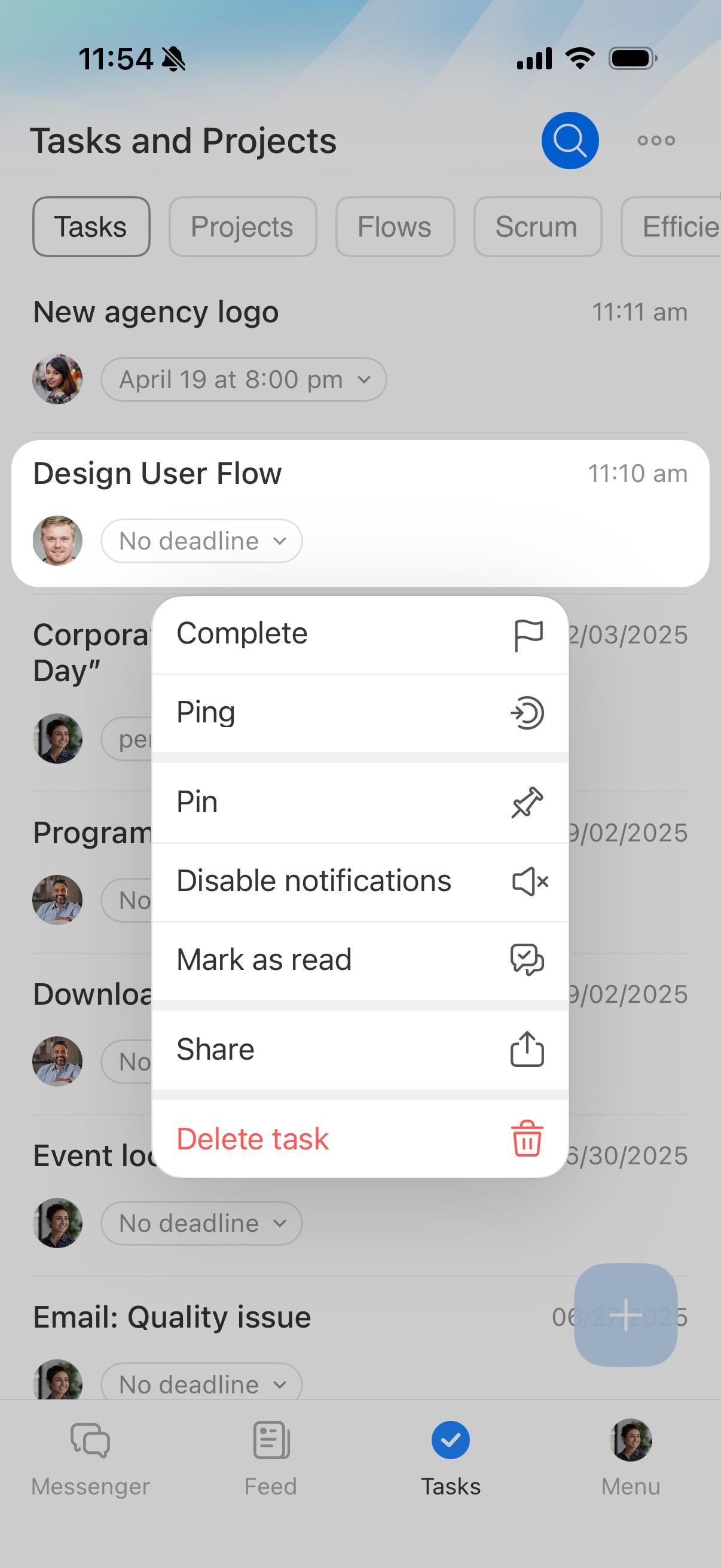Switch to the Flows tab
The image size is (721, 1568).
[394, 227]
